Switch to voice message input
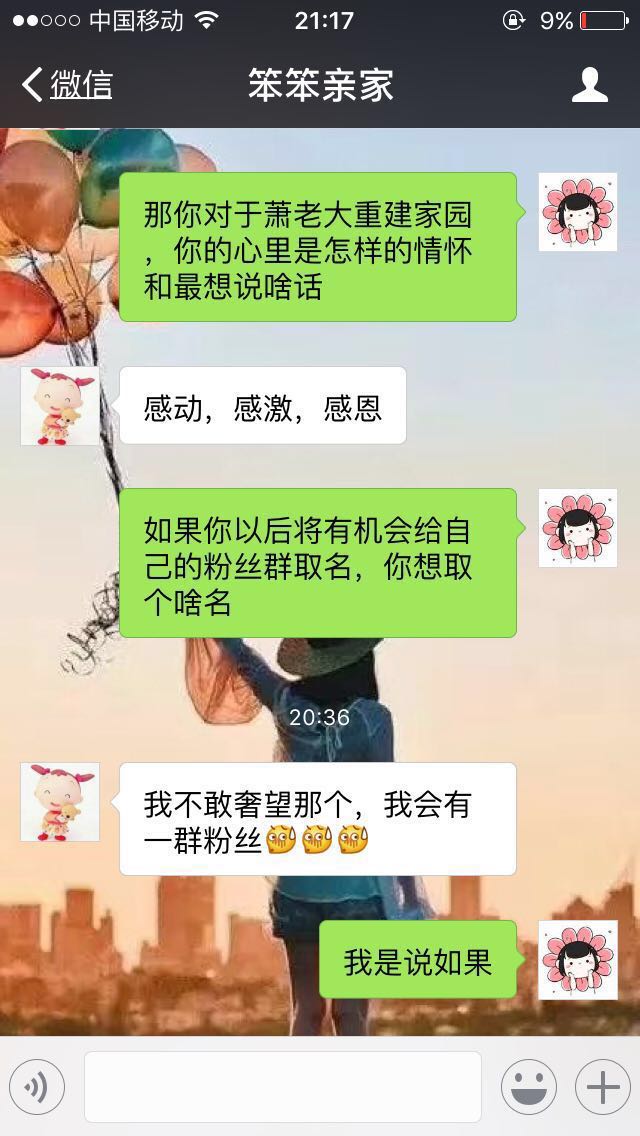640x1136 pixels. pyautogui.click(x=37, y=1087)
